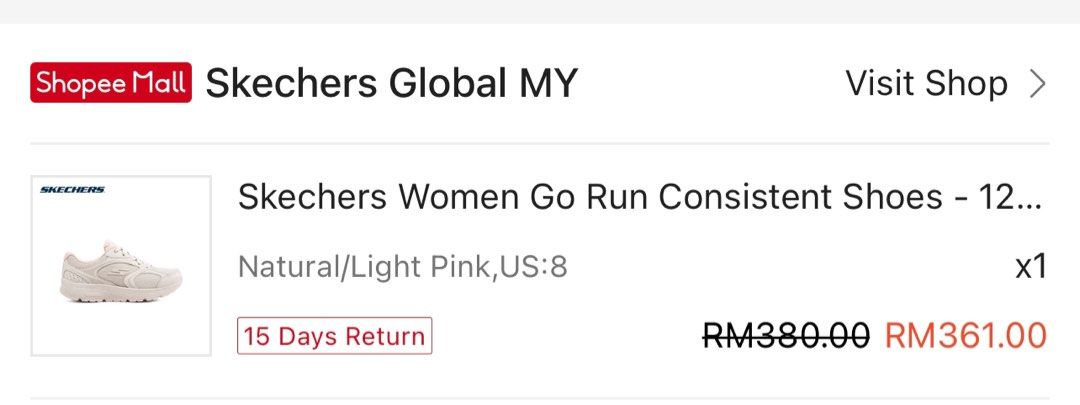1080x405 pixels.
Task: Open the Skechers shoe product thumbnail
Action: 121,266
